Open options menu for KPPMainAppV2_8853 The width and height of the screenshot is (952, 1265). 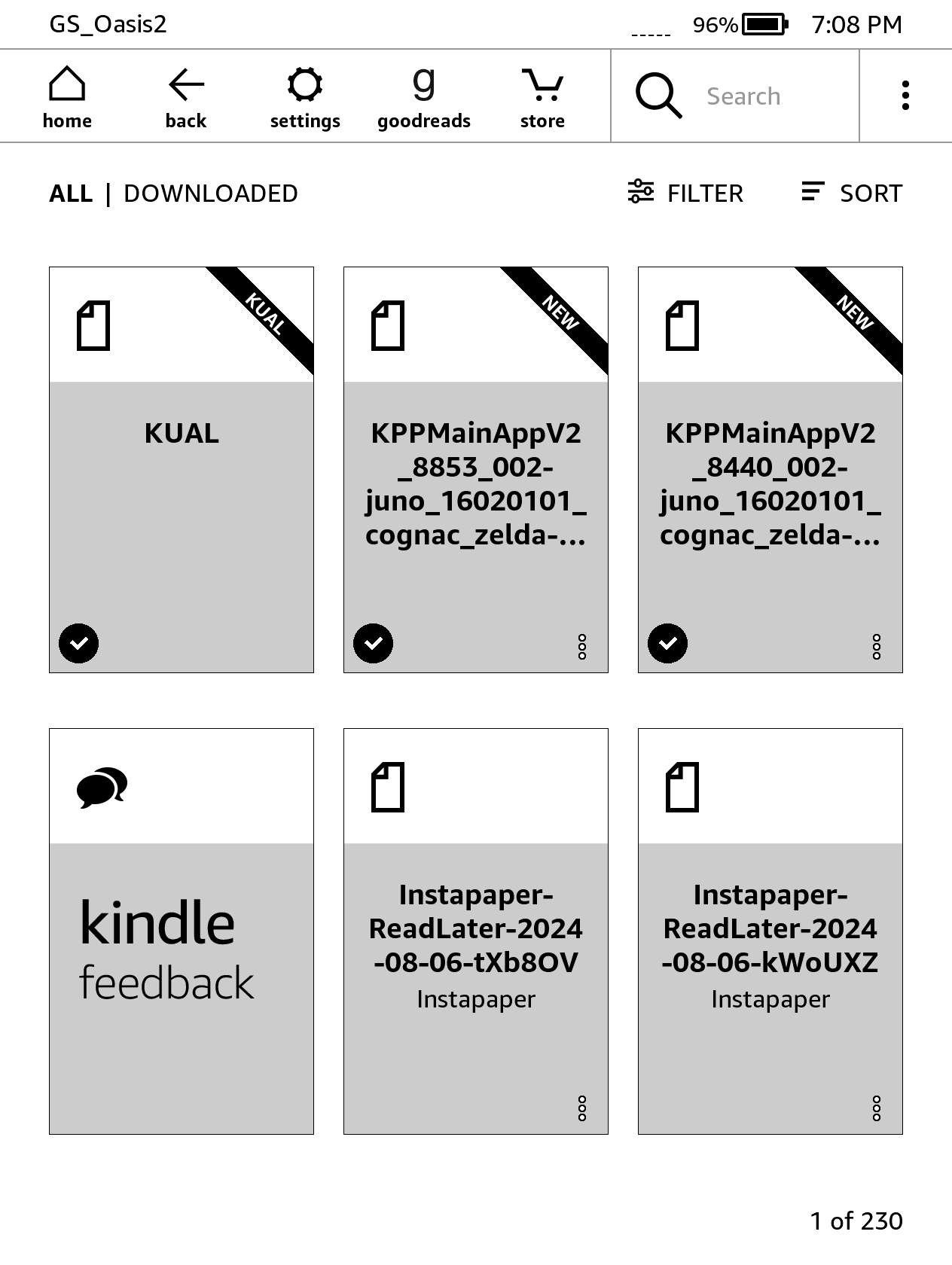tap(582, 647)
